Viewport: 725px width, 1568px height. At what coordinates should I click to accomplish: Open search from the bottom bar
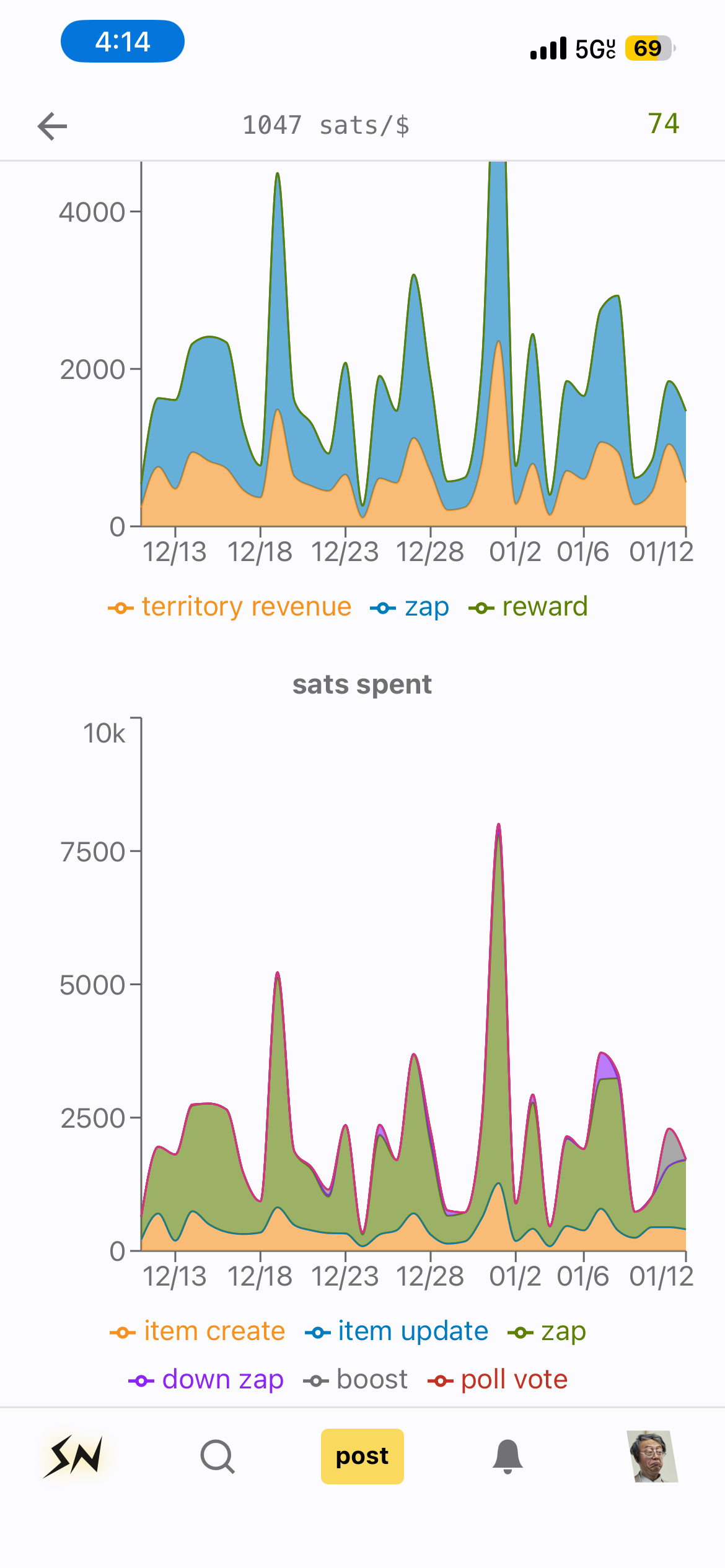click(217, 1456)
